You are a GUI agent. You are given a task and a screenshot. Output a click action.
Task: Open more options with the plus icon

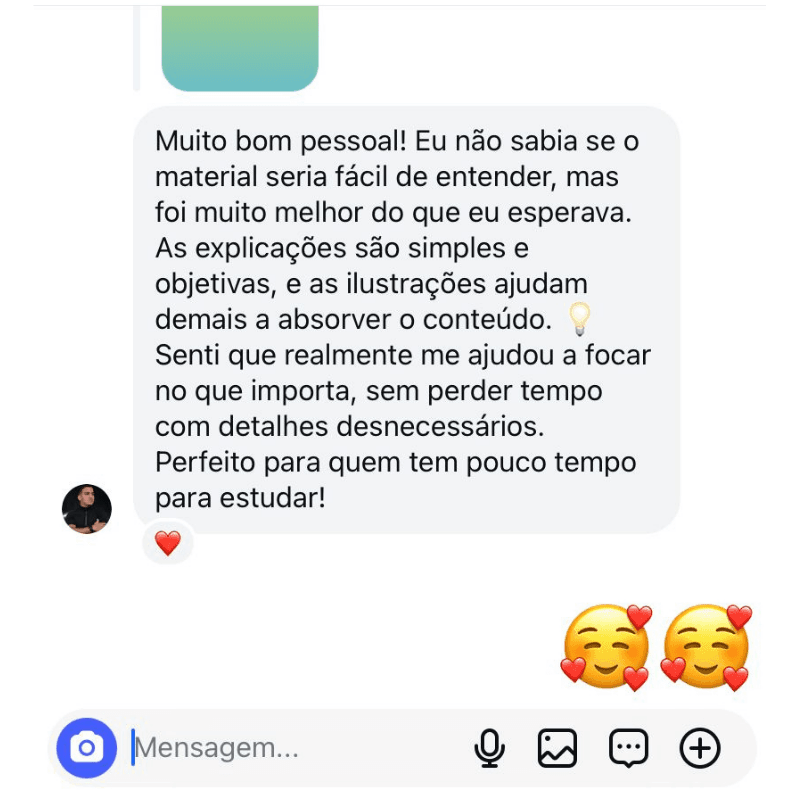[x=700, y=748]
